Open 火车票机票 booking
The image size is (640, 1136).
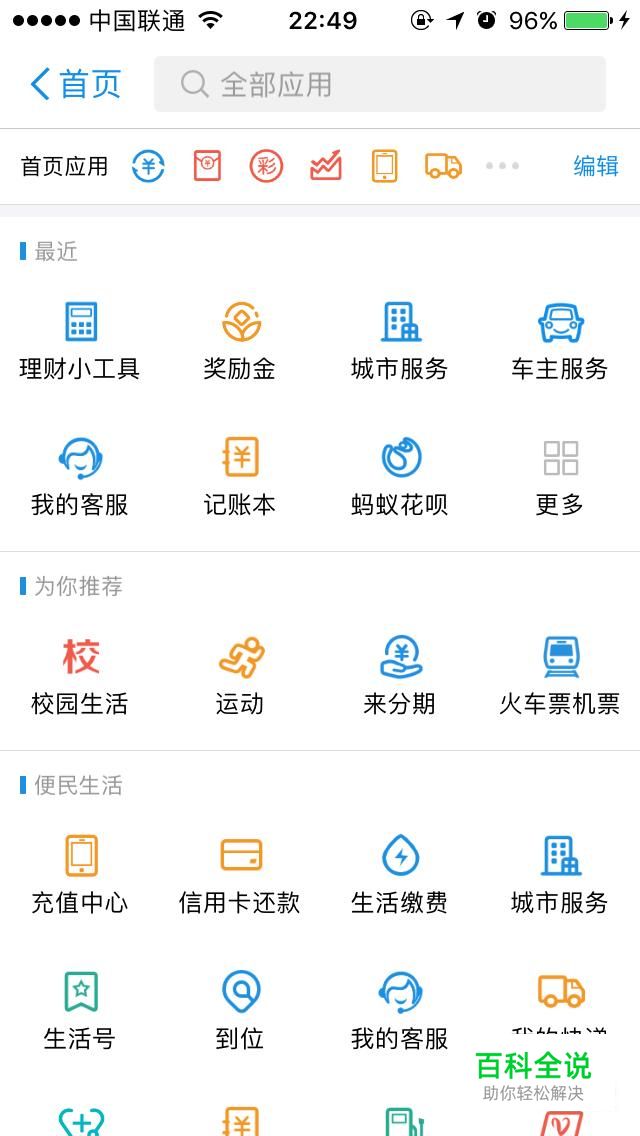point(560,675)
